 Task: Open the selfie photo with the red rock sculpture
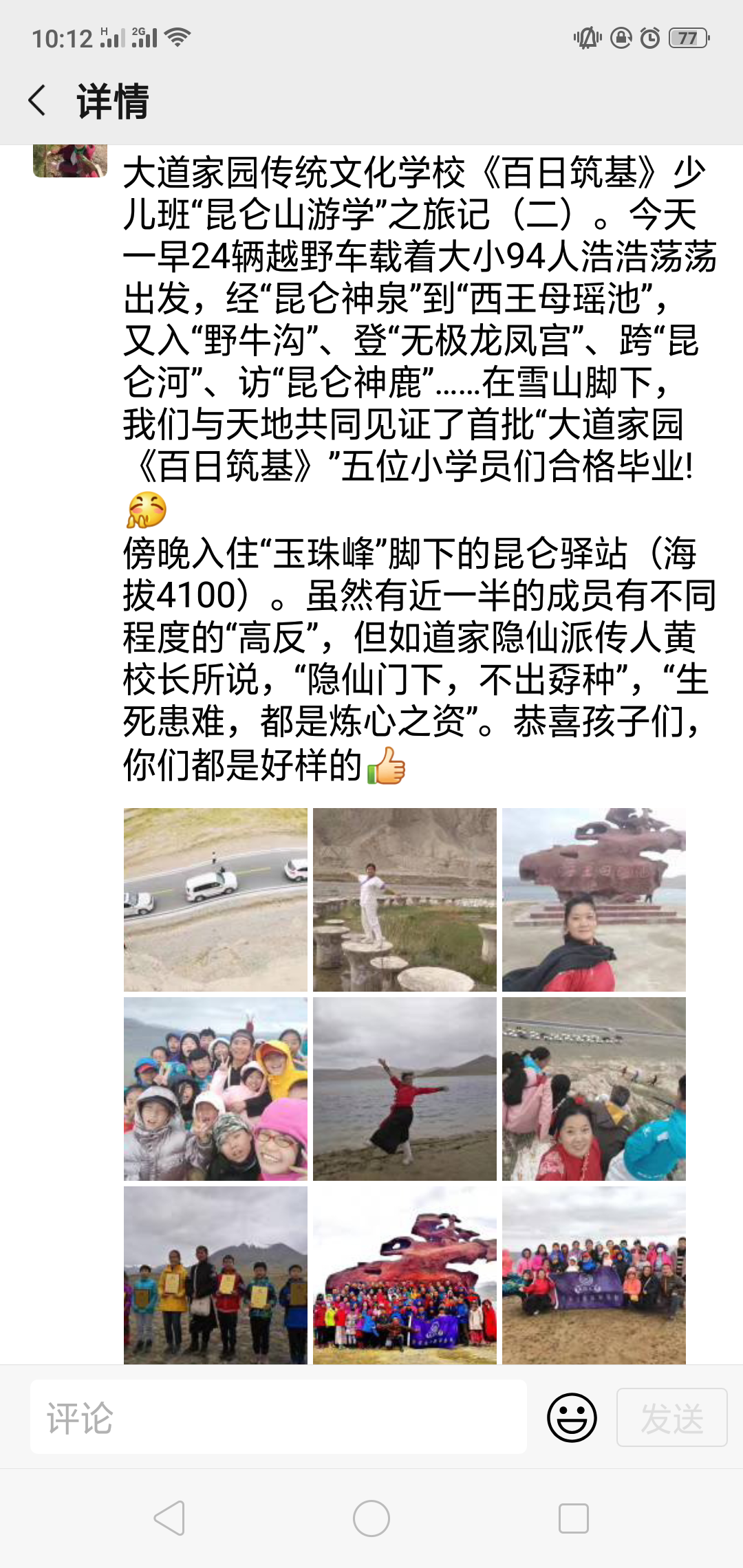click(x=594, y=900)
